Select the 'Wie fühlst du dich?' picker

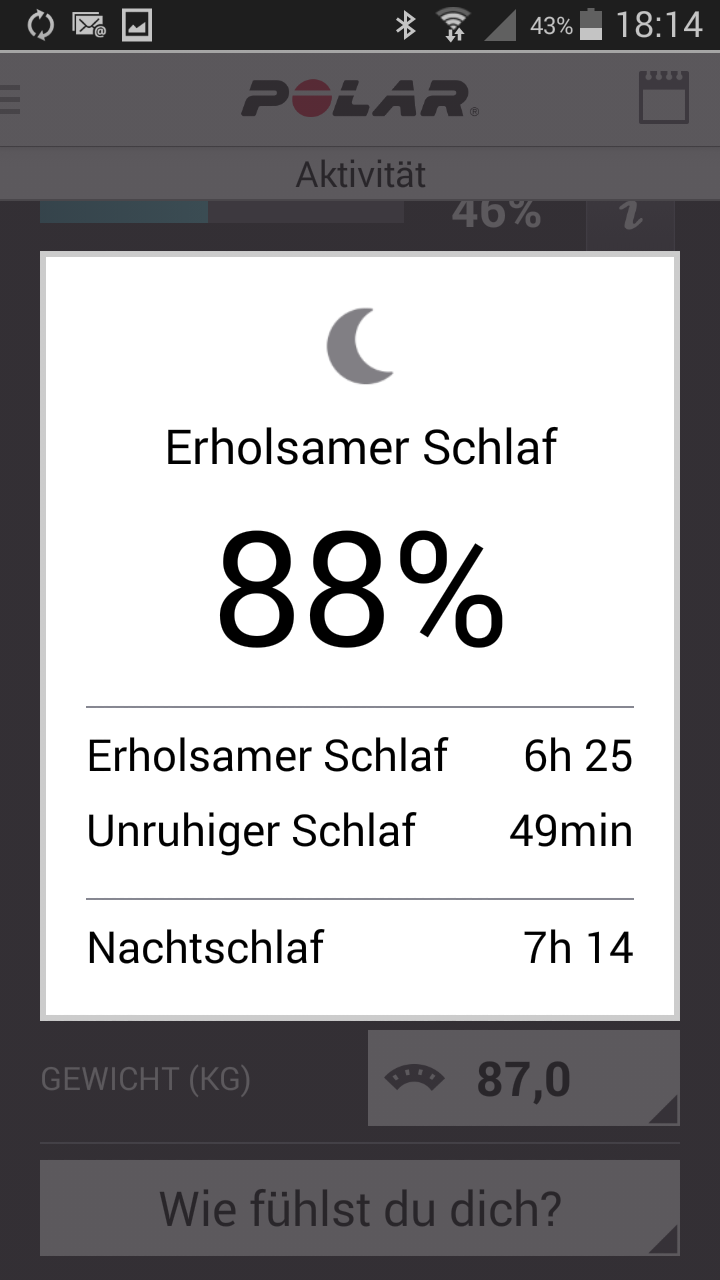point(360,1208)
